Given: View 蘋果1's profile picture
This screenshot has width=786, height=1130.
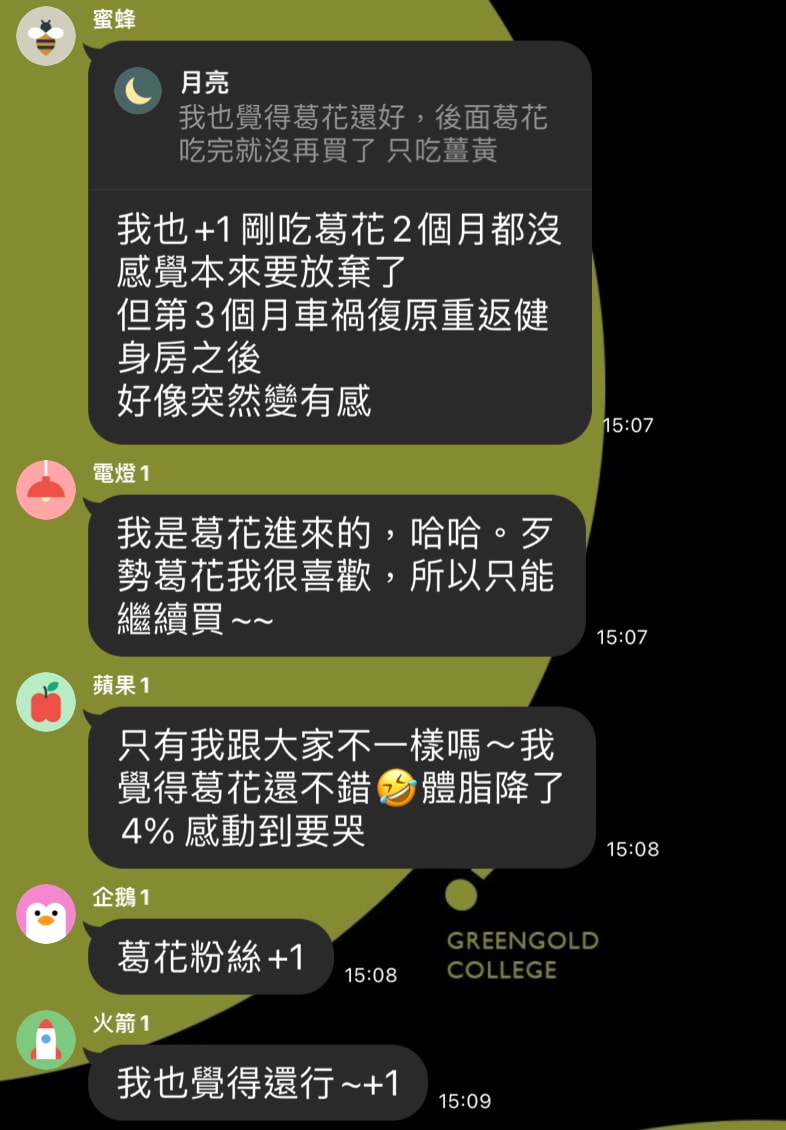Looking at the screenshot, I should pos(46,701).
